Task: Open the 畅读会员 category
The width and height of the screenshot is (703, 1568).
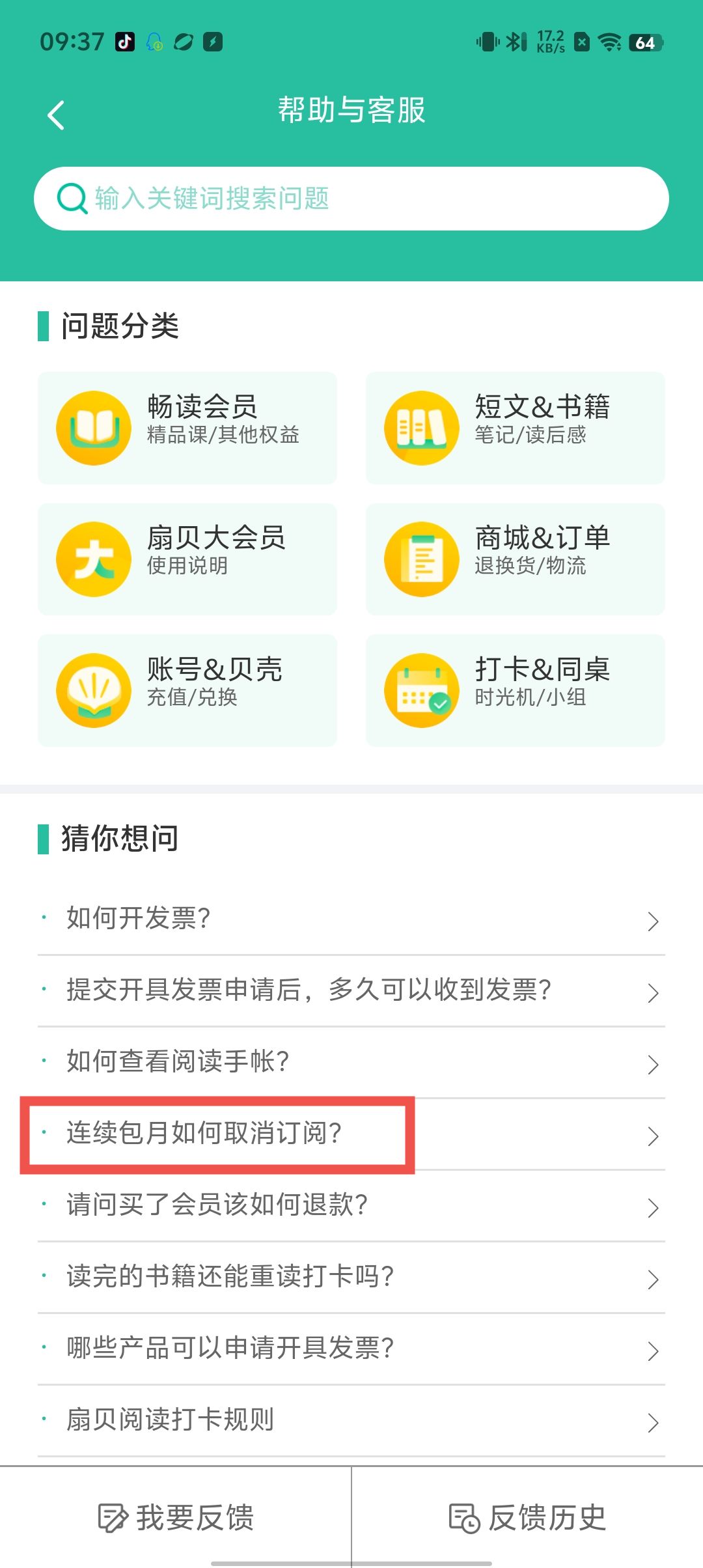Action: coord(187,428)
